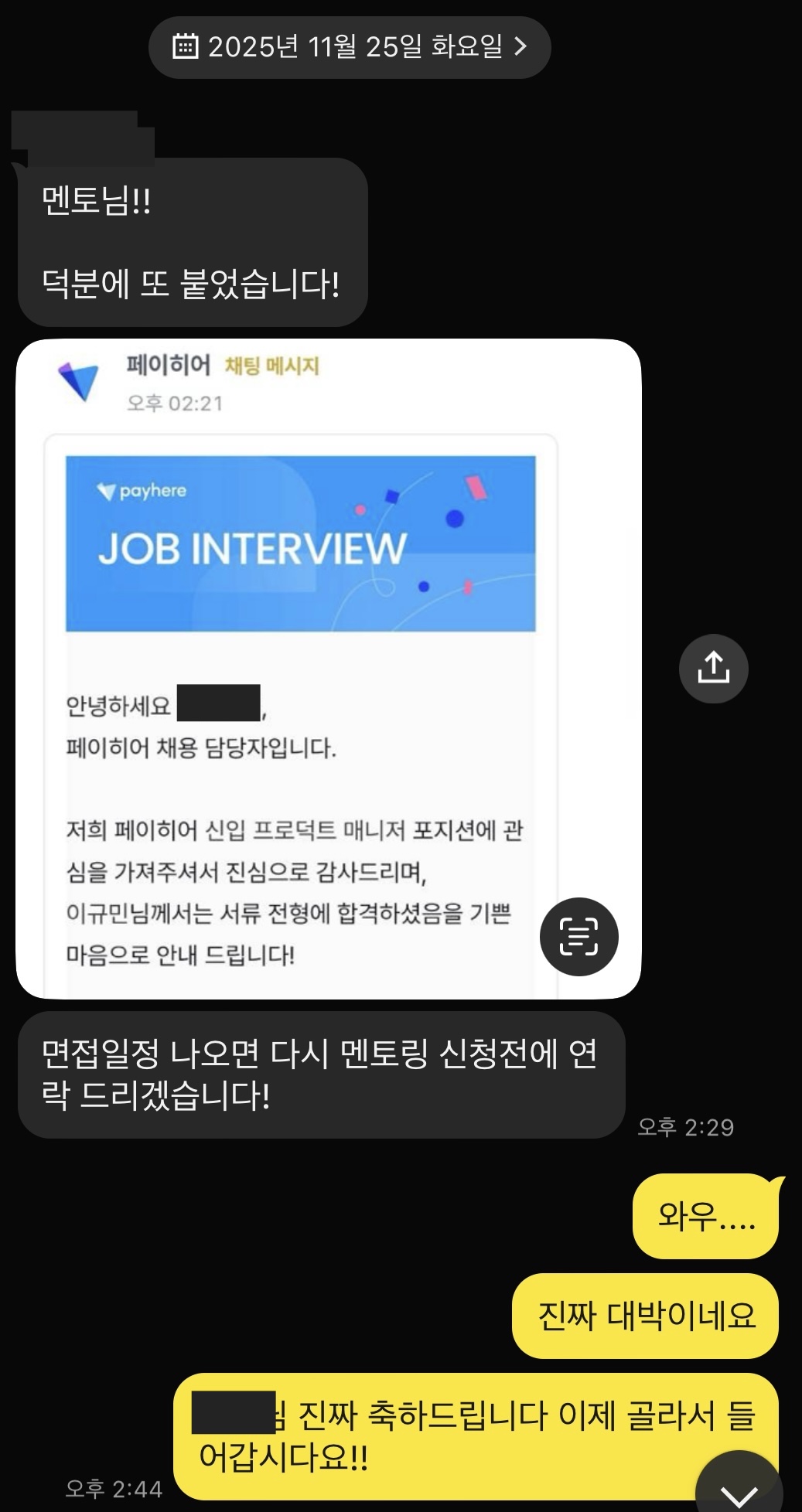Tap the share/export icon beside the photo
802x1512 pixels.
tap(713, 668)
